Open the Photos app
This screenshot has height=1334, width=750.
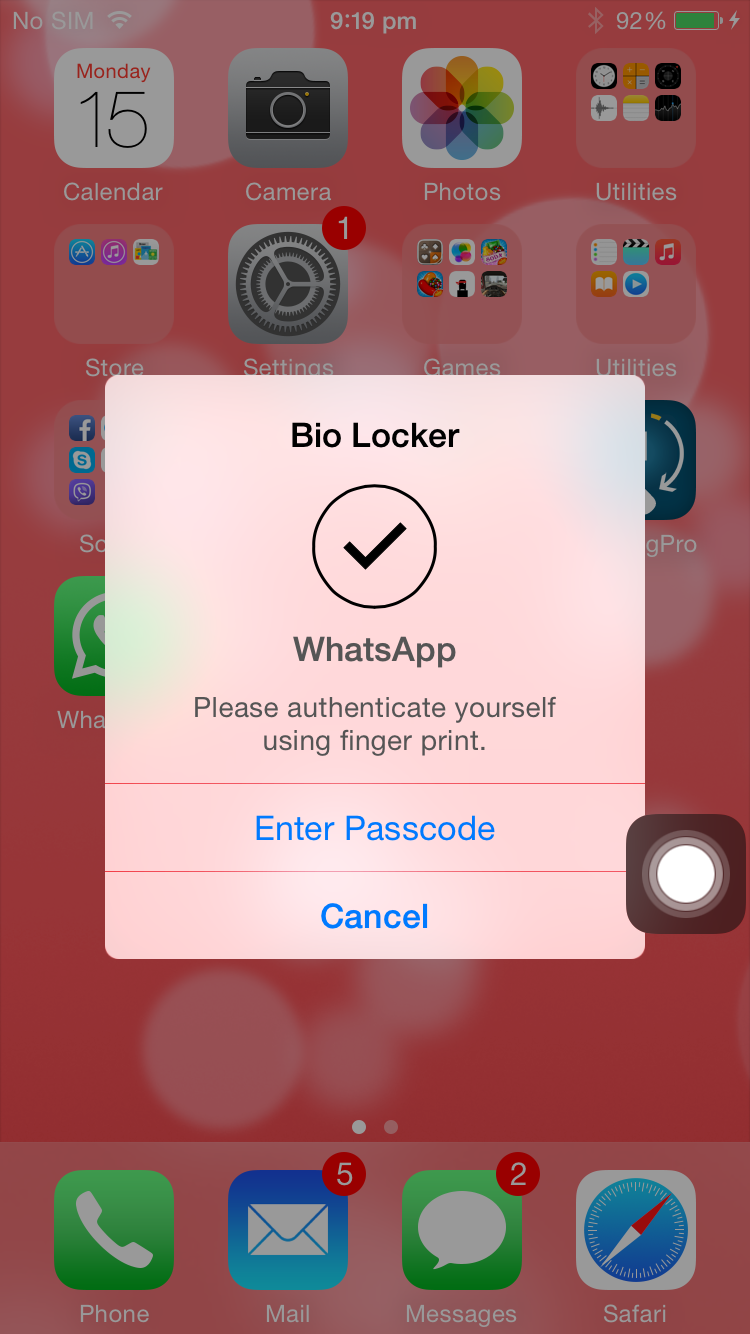[461, 108]
